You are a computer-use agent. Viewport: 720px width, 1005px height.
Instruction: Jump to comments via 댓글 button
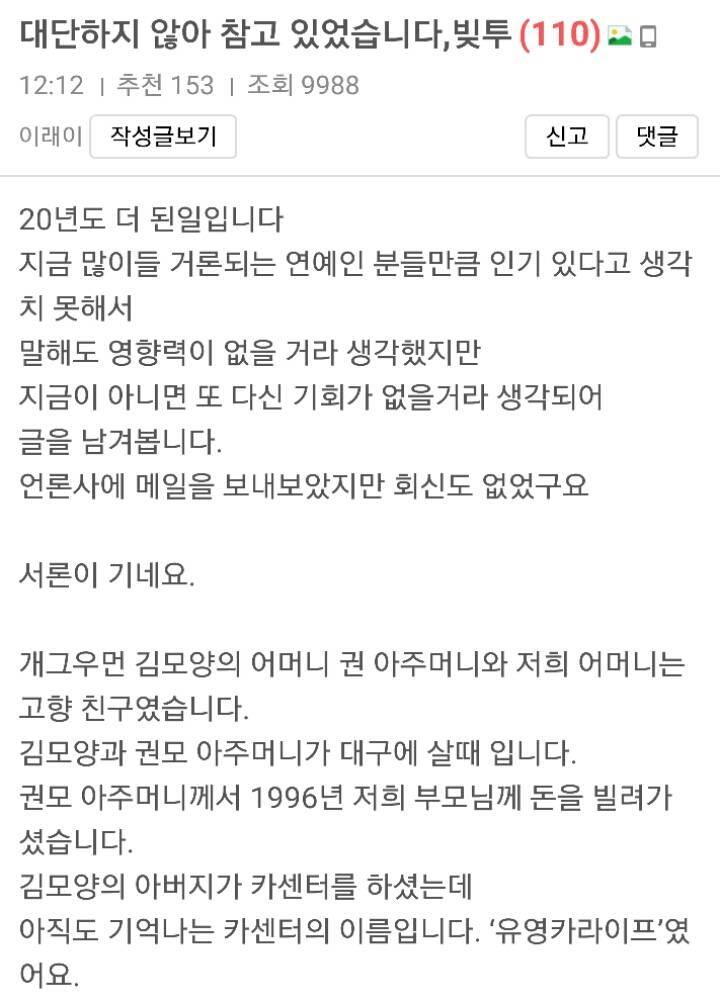click(657, 137)
